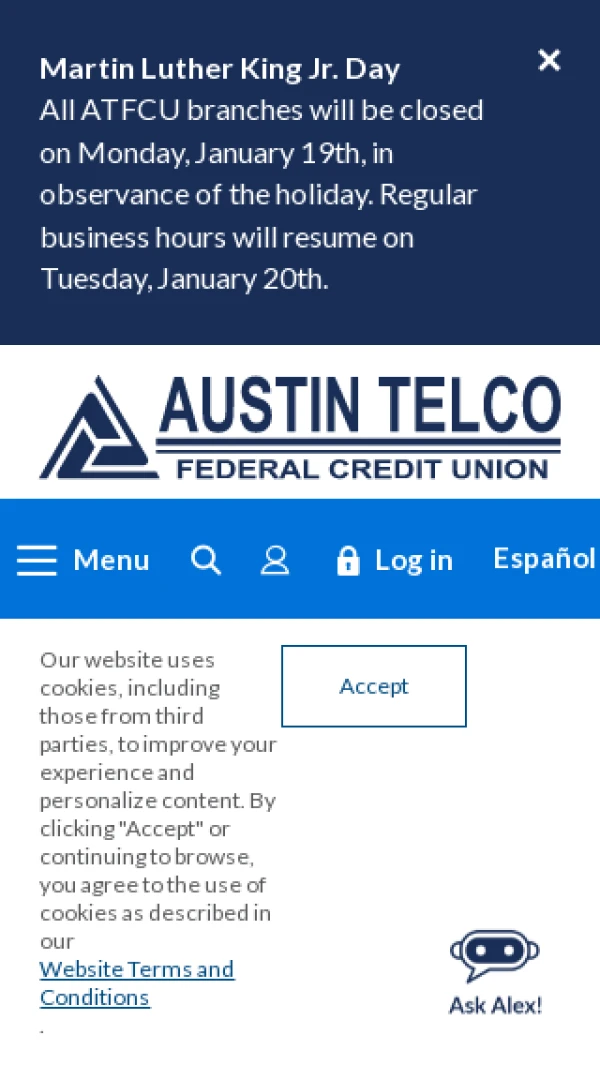Go to the Austin Telco homepage logo
600x1065 pixels.
coord(300,427)
